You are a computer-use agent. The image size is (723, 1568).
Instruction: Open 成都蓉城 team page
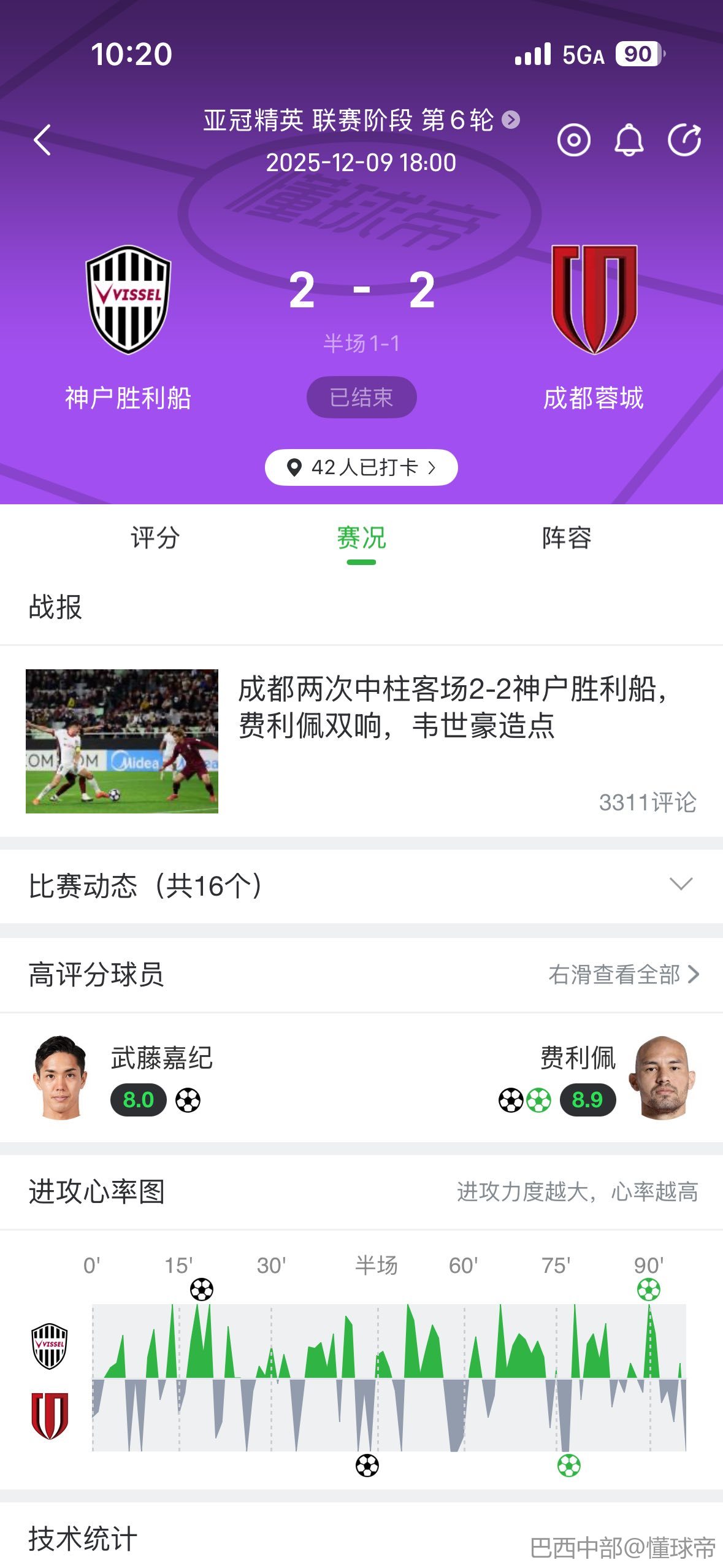point(594,300)
